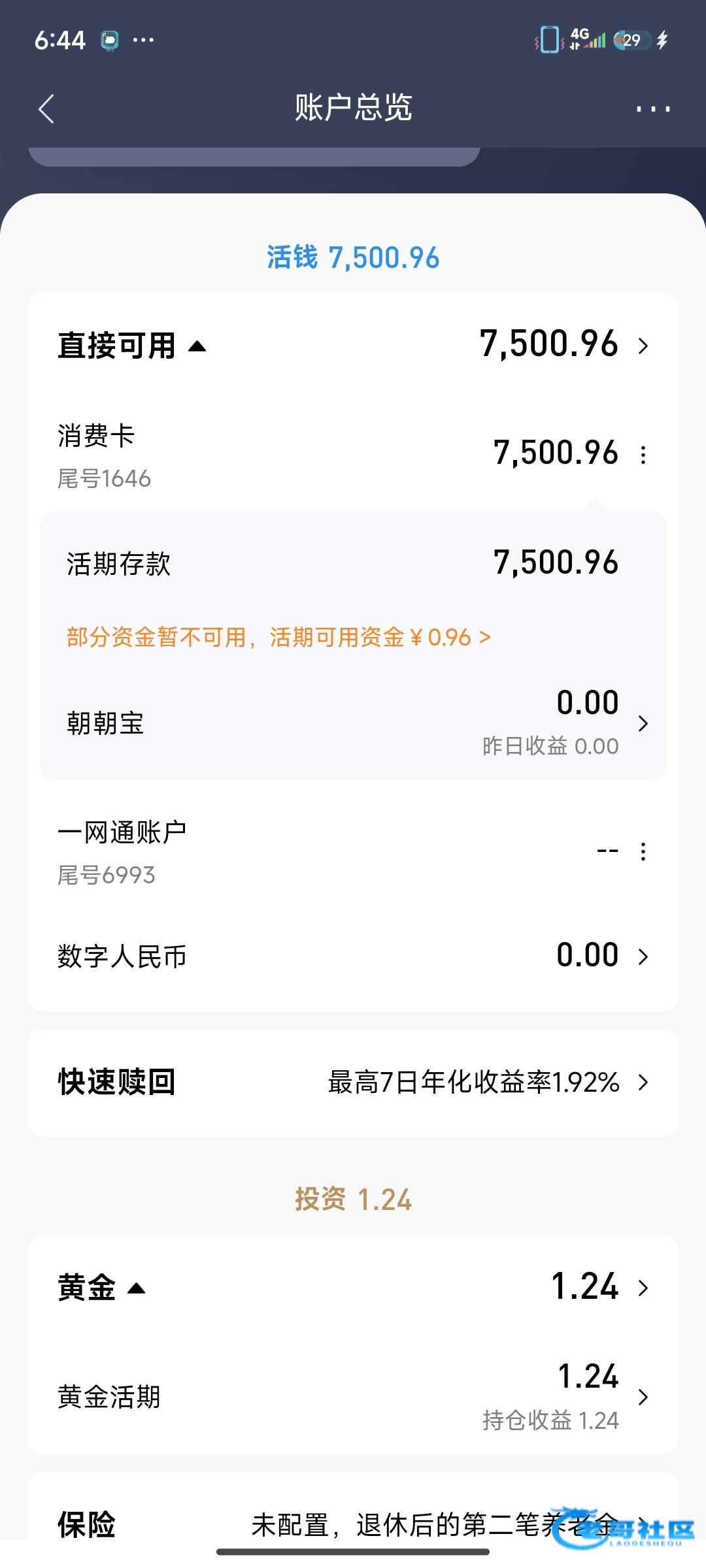Open the 朝朝宝 row
The width and height of the screenshot is (706, 1568).
click(353, 723)
